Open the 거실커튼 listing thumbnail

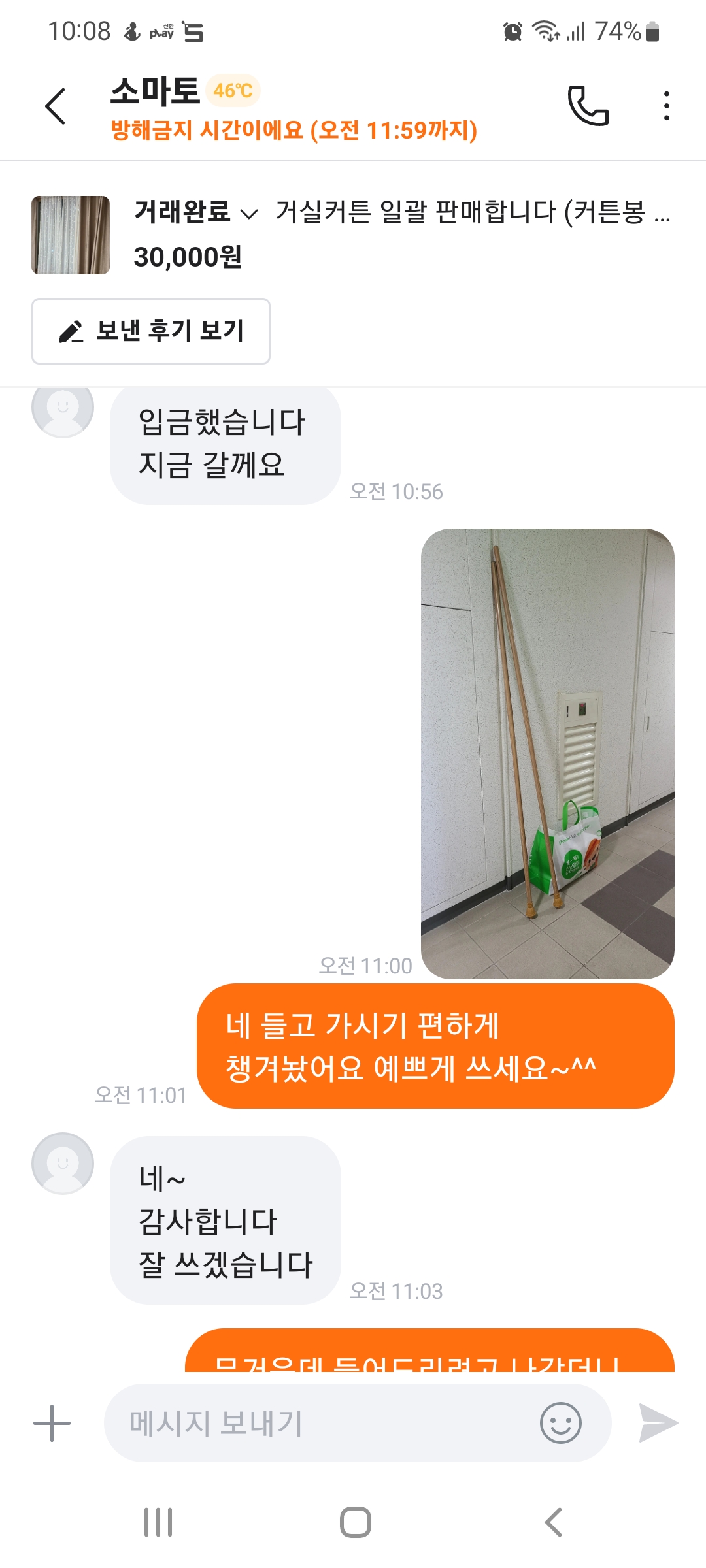coord(71,235)
